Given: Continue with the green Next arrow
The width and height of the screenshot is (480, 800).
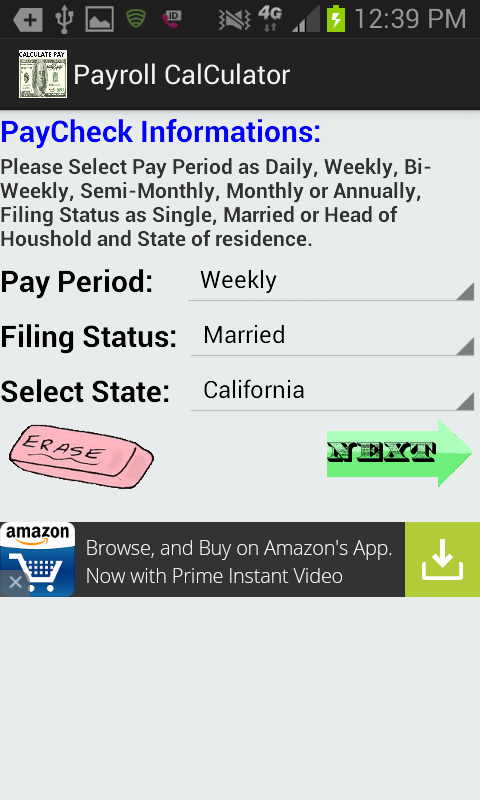Looking at the screenshot, I should pyautogui.click(x=399, y=453).
